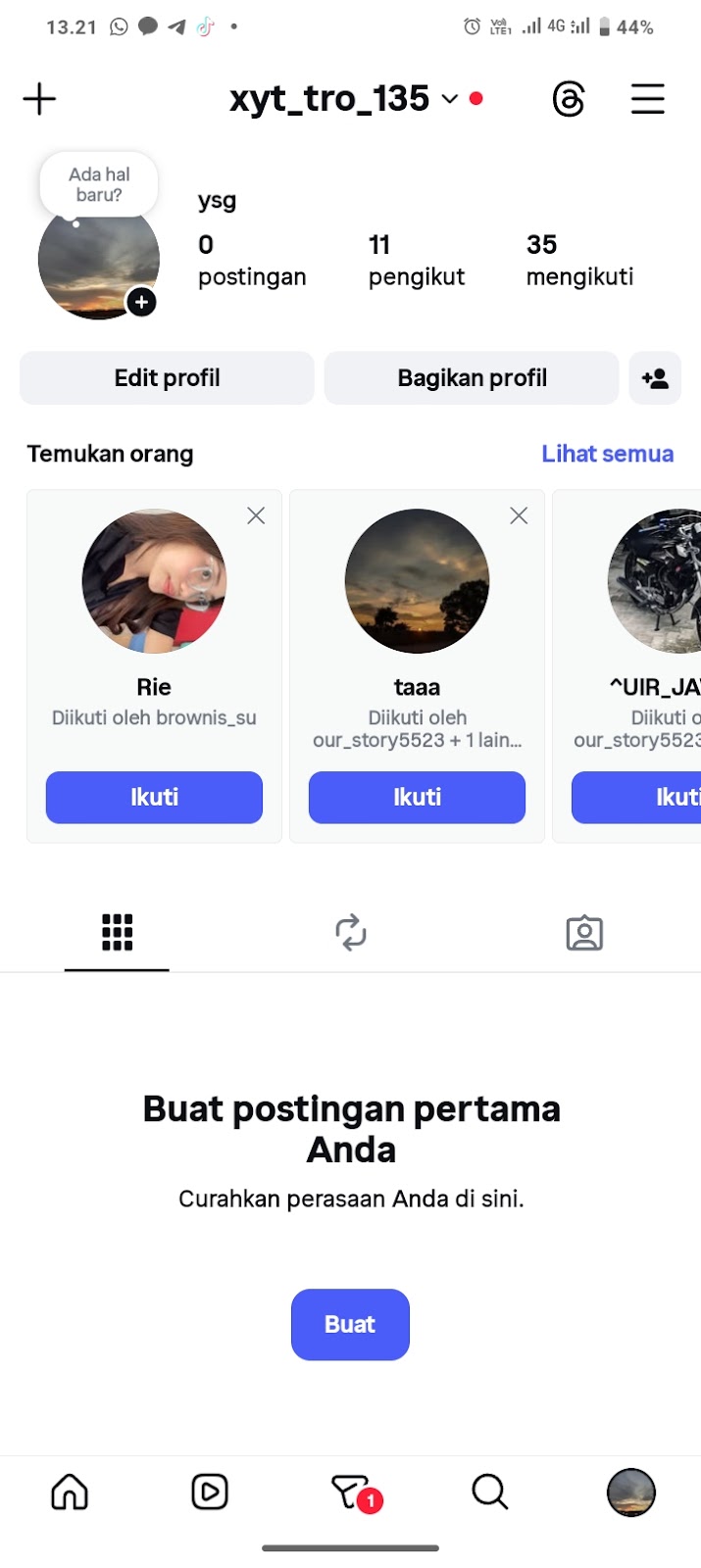
Task: Tap the discover people icon button
Action: coord(655,378)
